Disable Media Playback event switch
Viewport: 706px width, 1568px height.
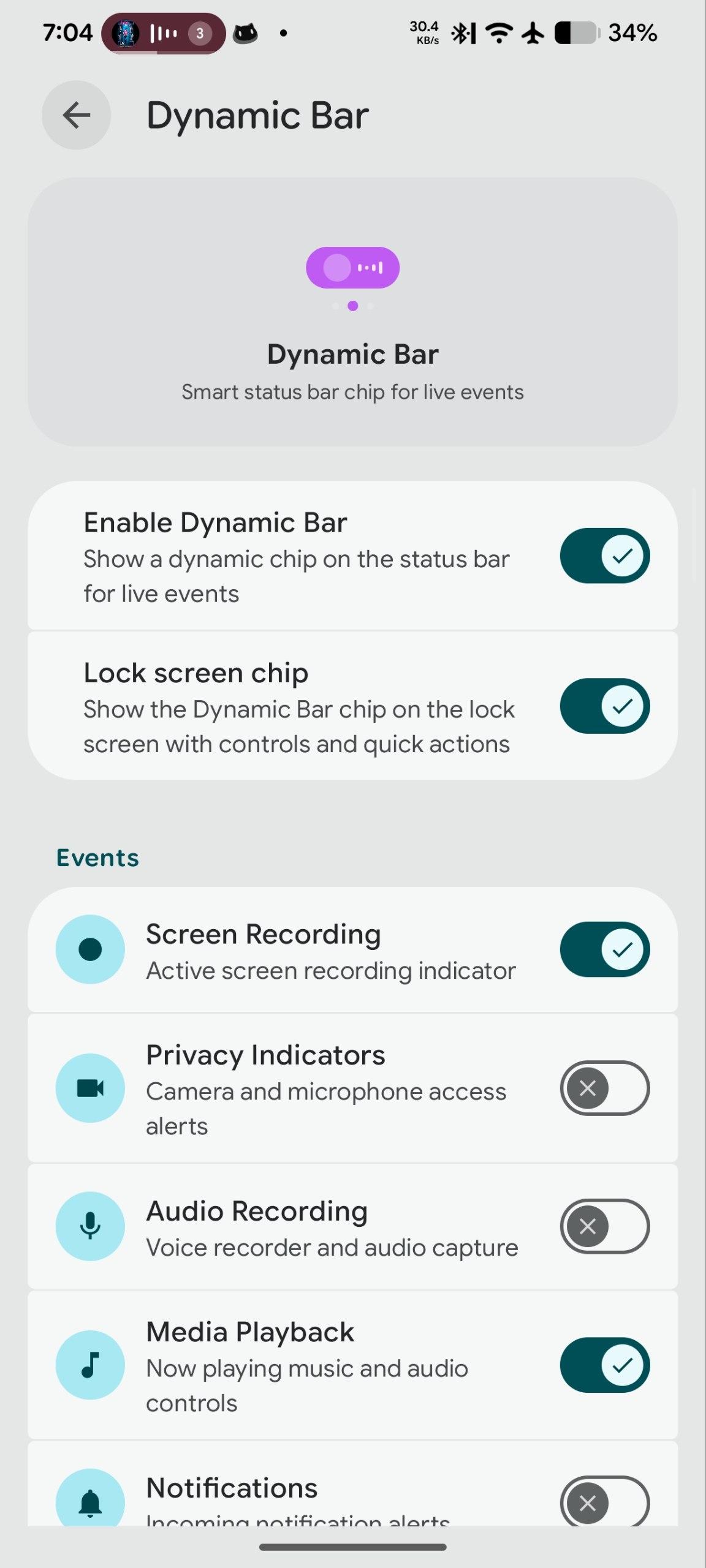[604, 1365]
